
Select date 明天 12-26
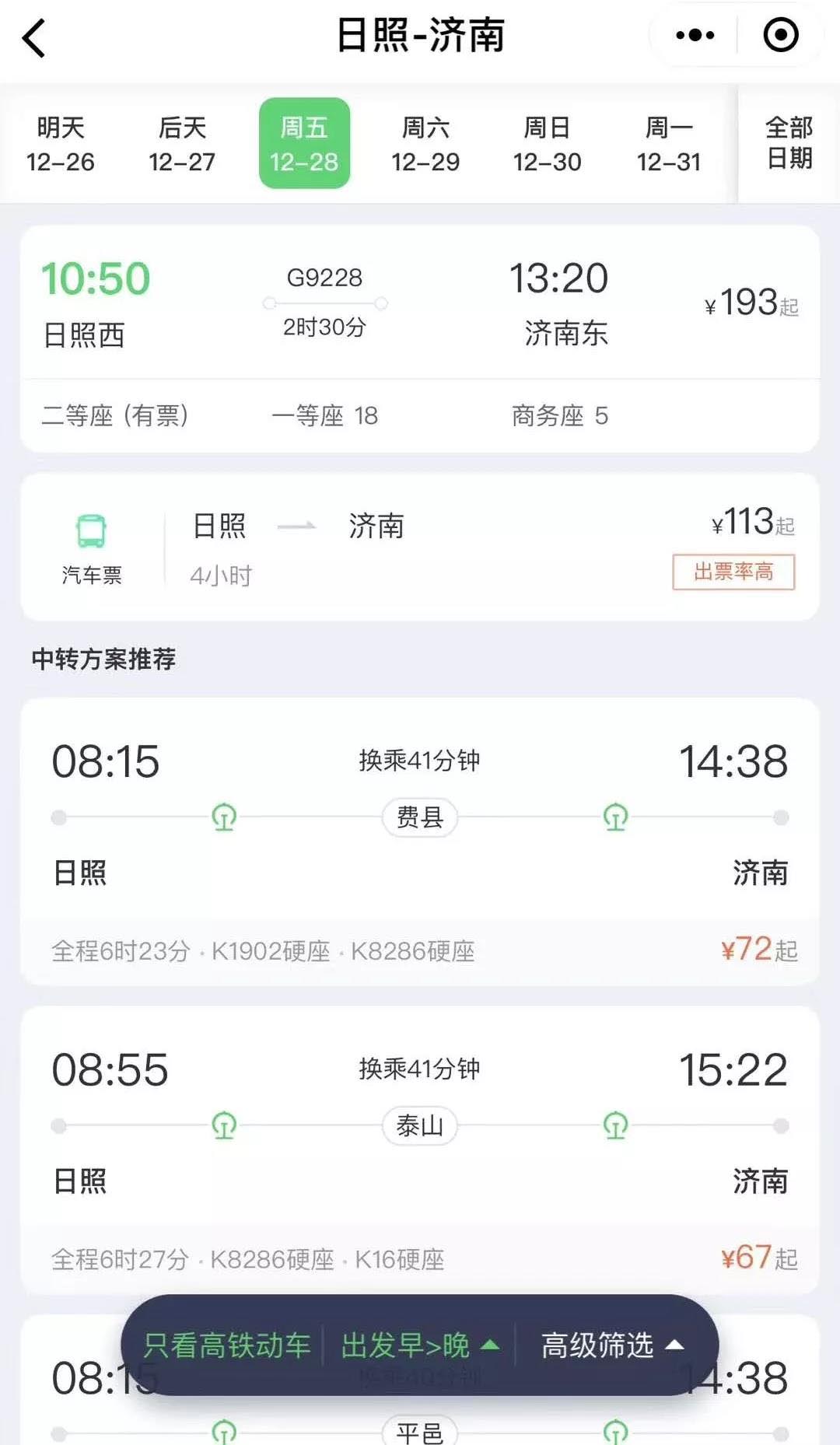click(61, 144)
